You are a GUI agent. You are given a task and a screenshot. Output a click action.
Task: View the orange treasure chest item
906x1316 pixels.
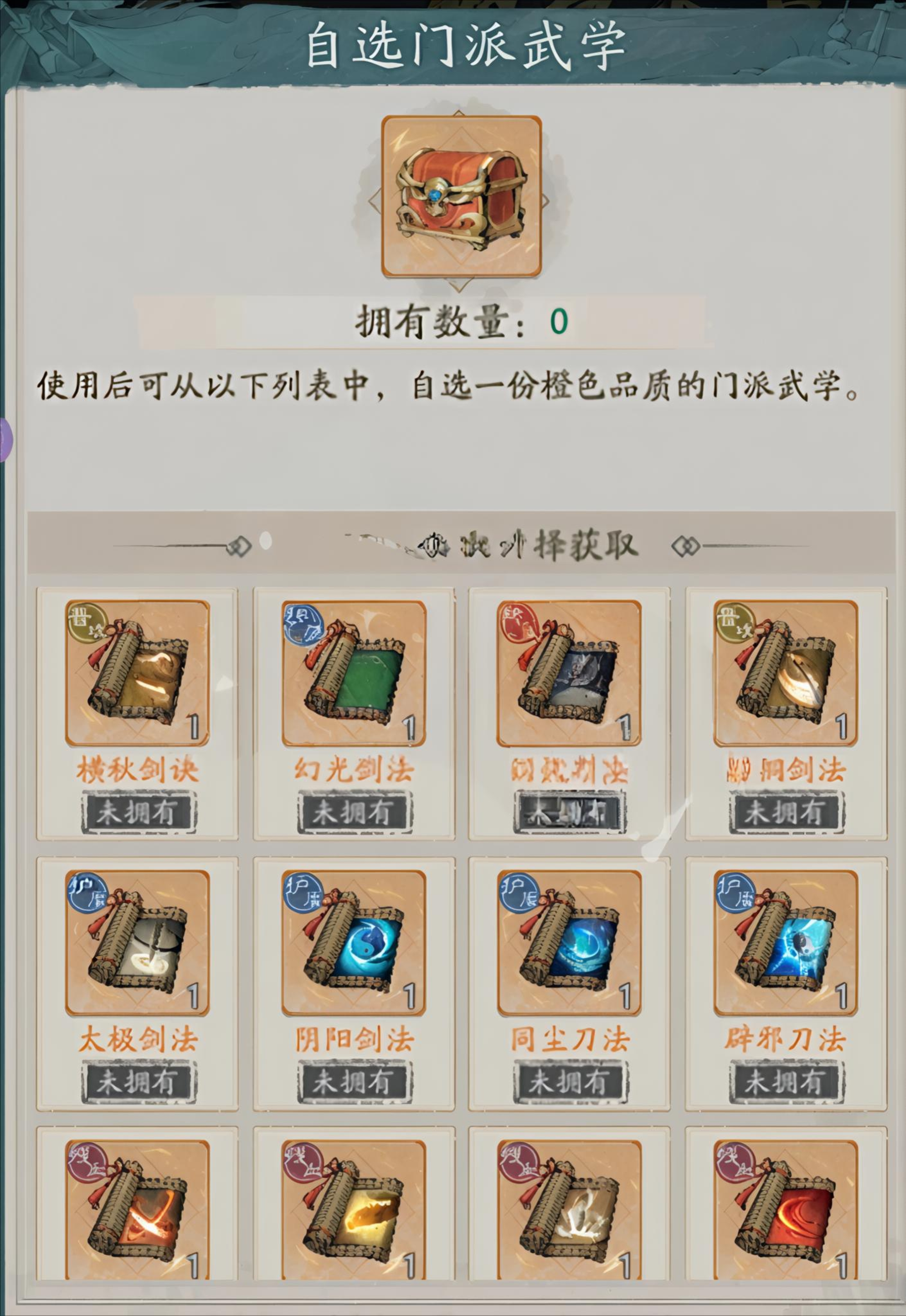point(461,196)
